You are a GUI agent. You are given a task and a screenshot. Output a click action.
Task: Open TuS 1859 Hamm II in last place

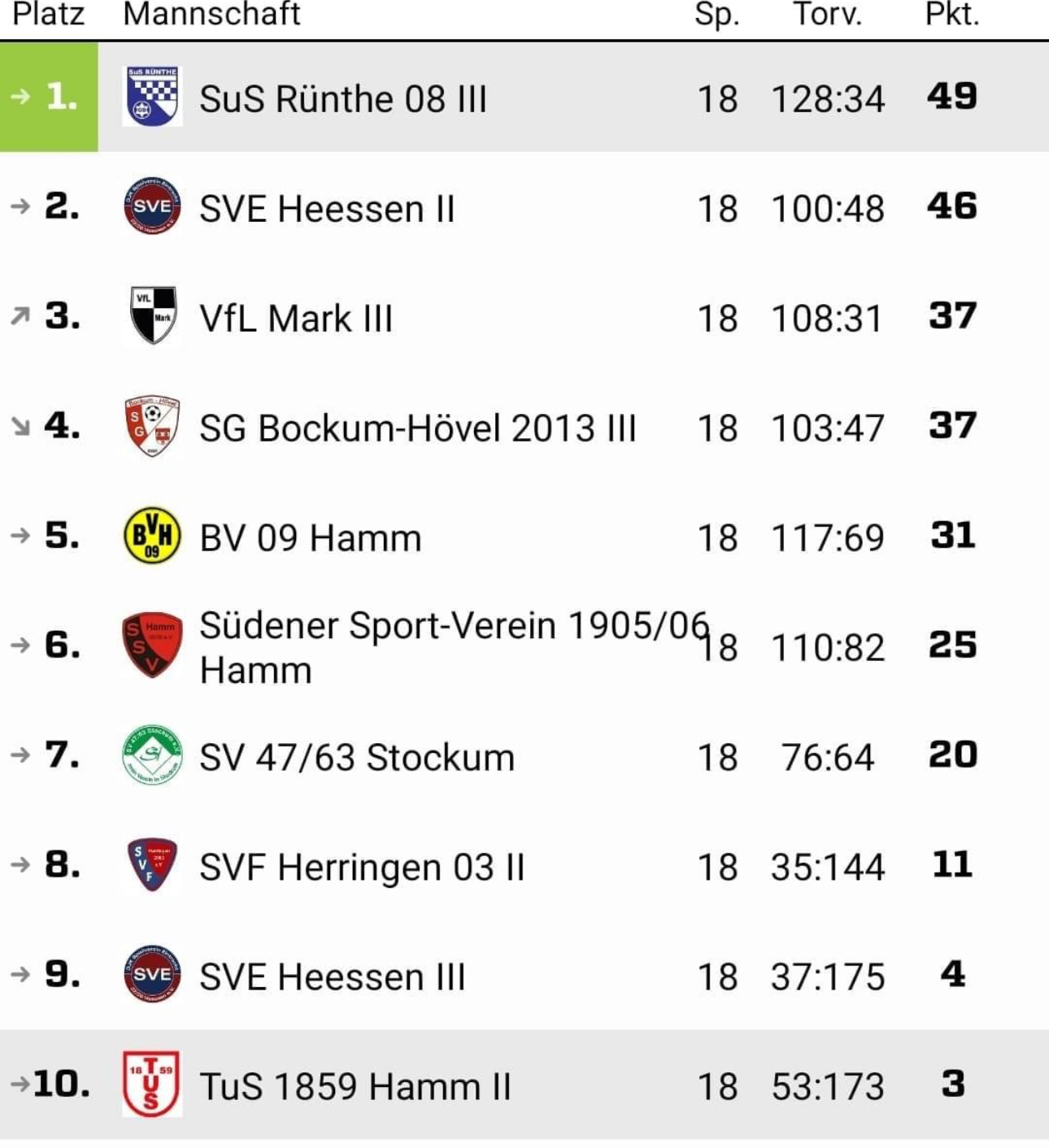[355, 1087]
